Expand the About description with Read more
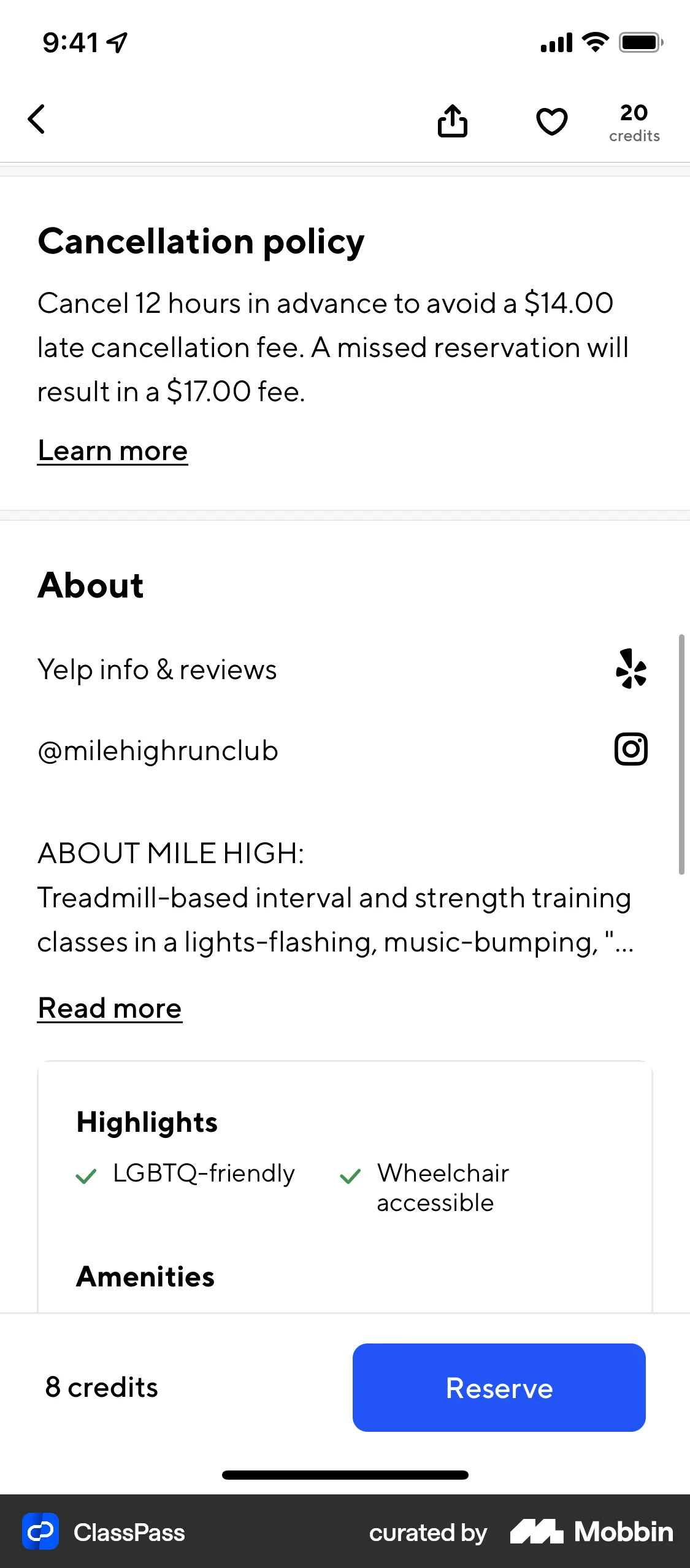Viewport: 690px width, 1568px height. 109,1007
